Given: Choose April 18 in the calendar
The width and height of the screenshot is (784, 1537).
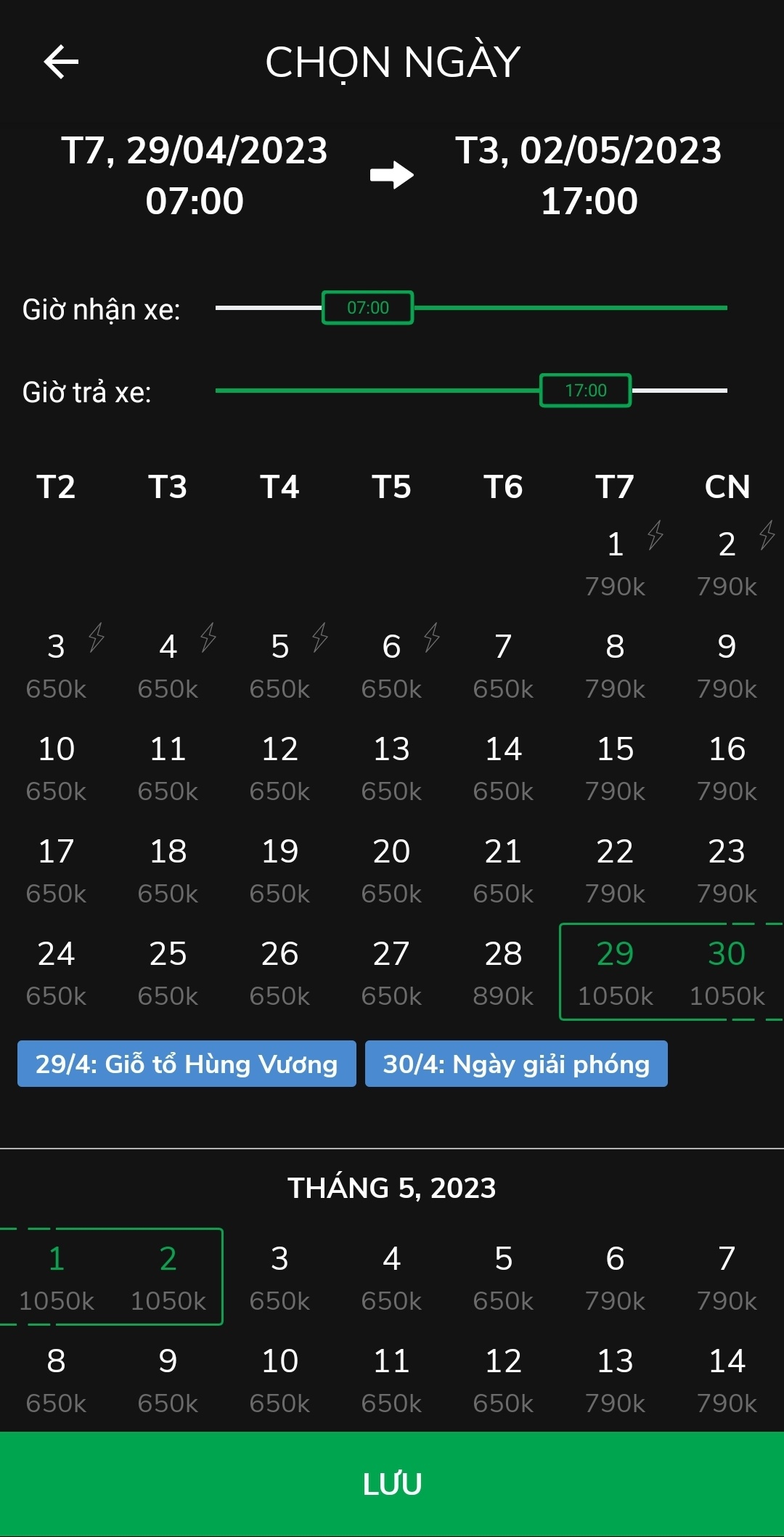Looking at the screenshot, I should [168, 869].
